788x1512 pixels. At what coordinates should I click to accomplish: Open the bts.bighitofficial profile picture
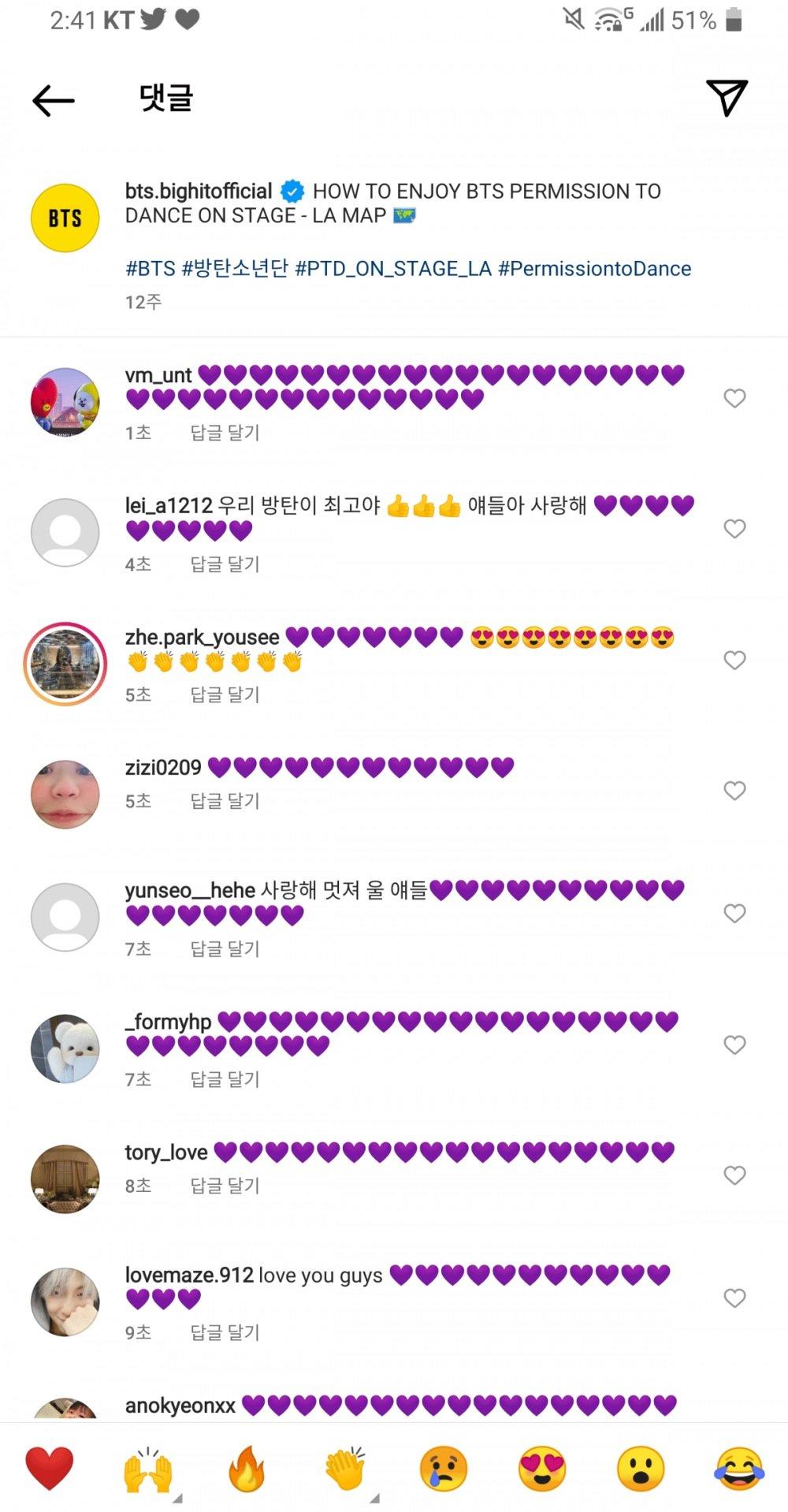[x=65, y=218]
